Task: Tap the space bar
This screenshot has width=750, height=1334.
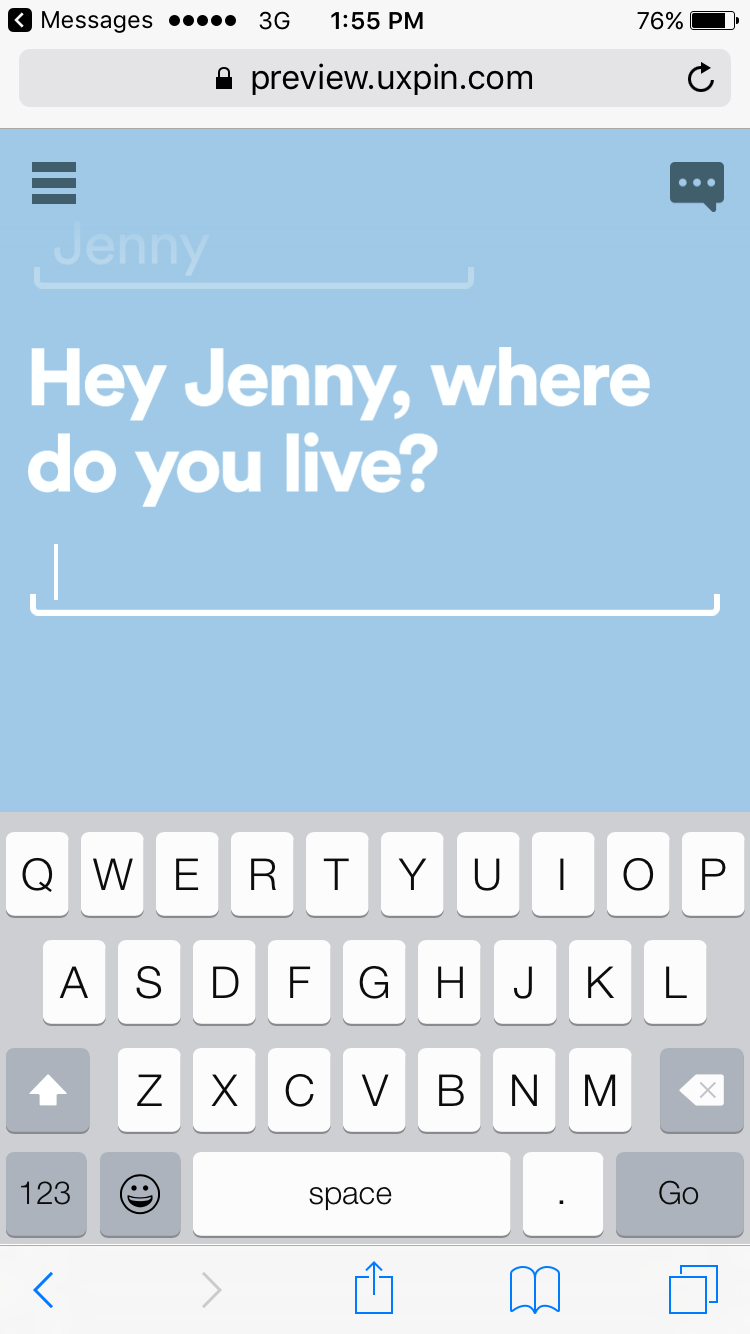Action: pos(351,1193)
